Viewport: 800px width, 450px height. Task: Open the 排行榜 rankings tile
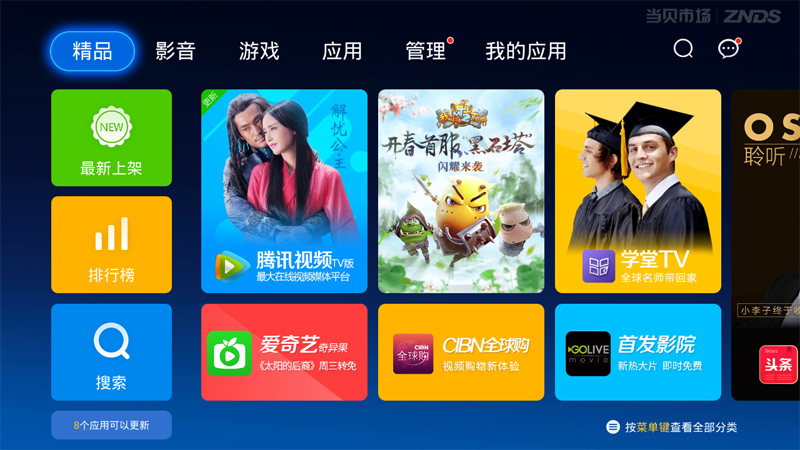point(111,245)
